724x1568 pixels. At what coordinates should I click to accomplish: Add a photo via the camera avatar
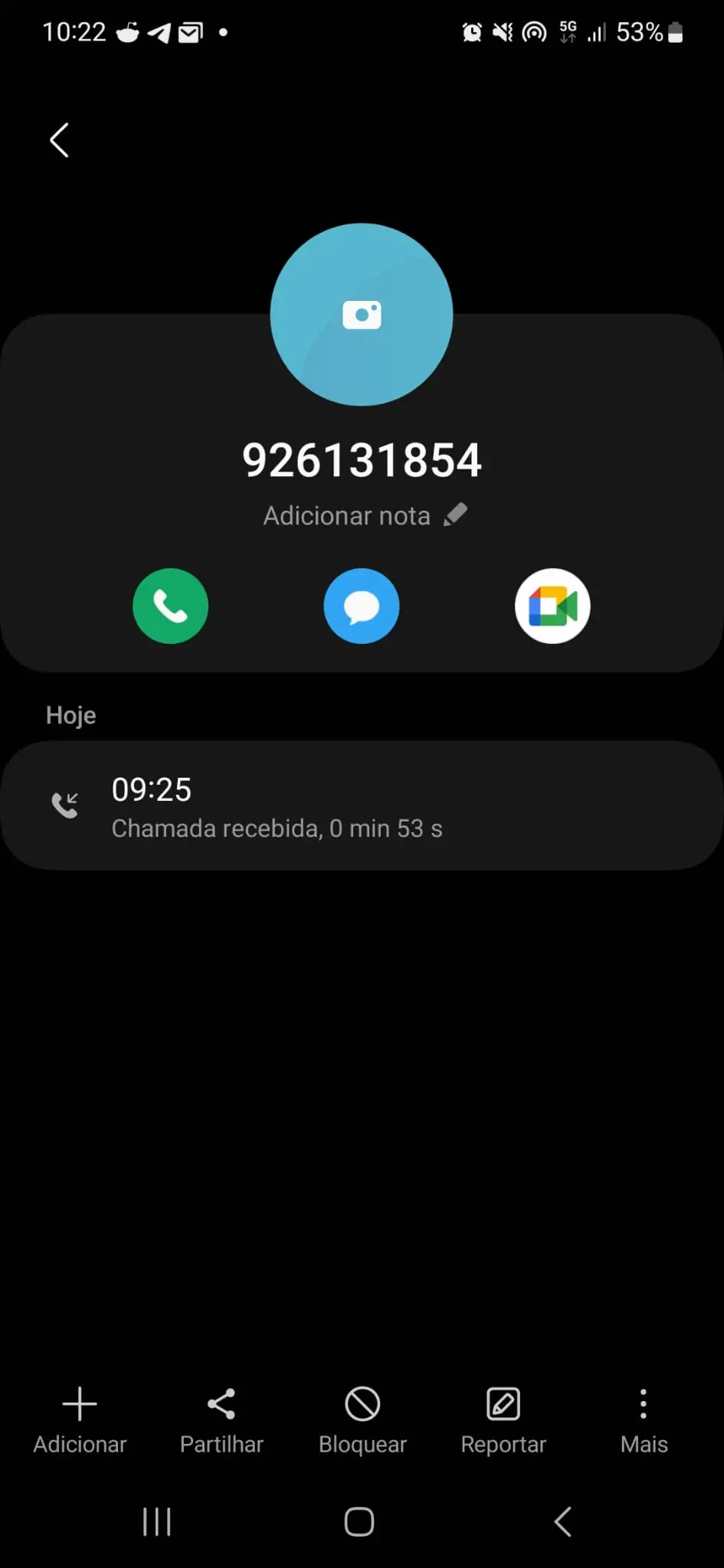pyautogui.click(x=362, y=315)
